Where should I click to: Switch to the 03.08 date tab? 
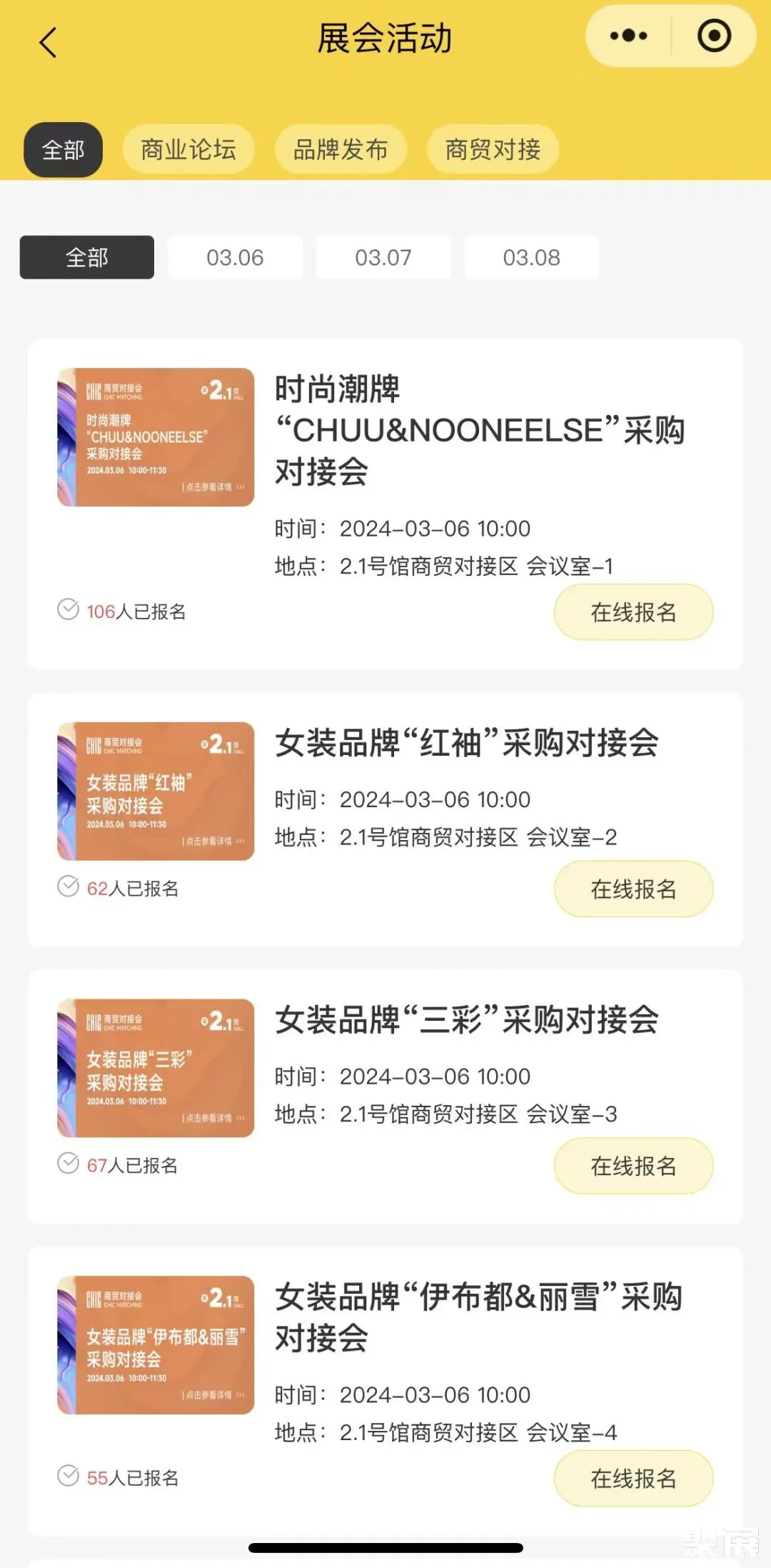point(530,257)
